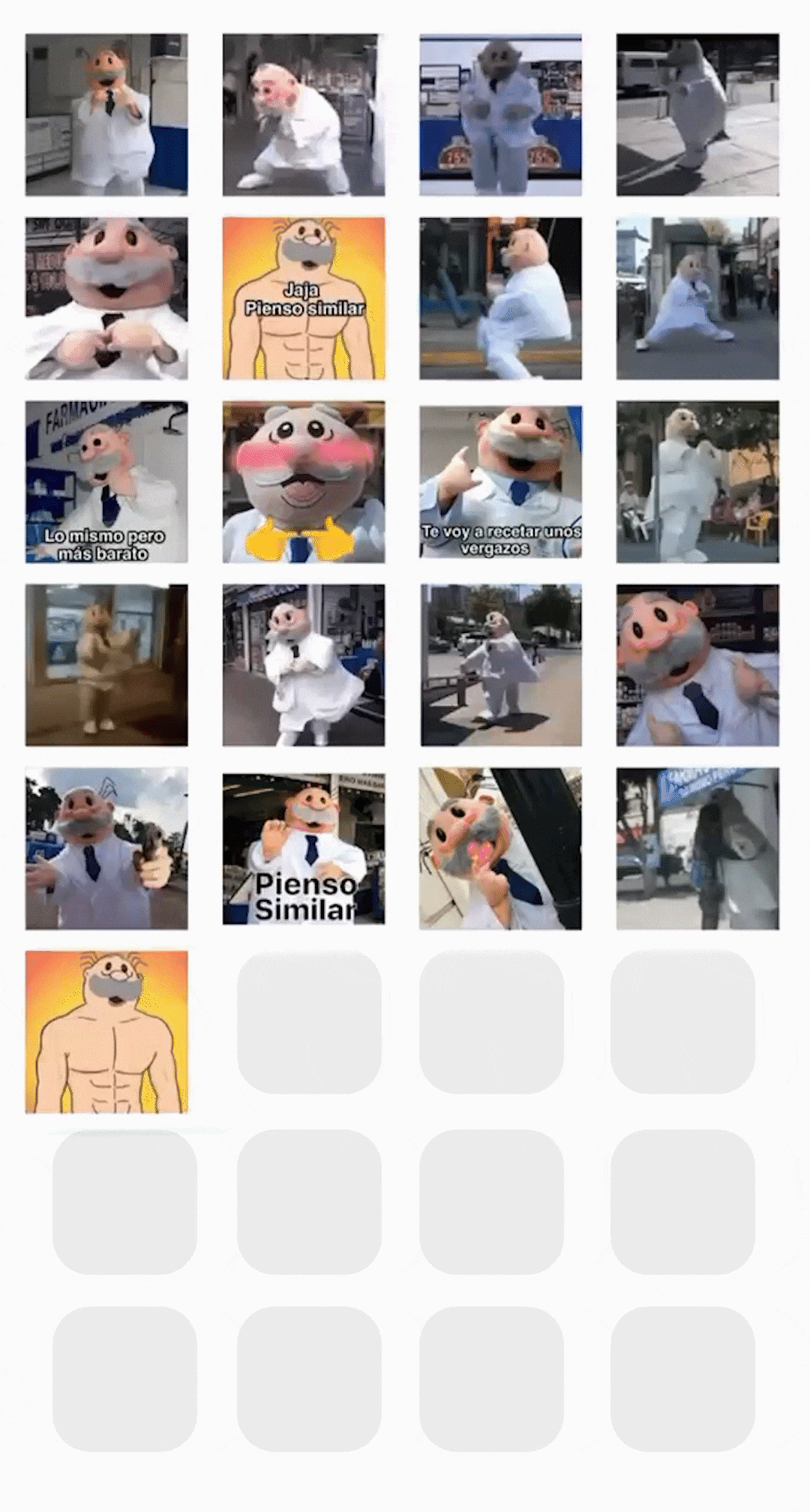Open the blushing mascot with yellow thumbs sticker

(303, 481)
